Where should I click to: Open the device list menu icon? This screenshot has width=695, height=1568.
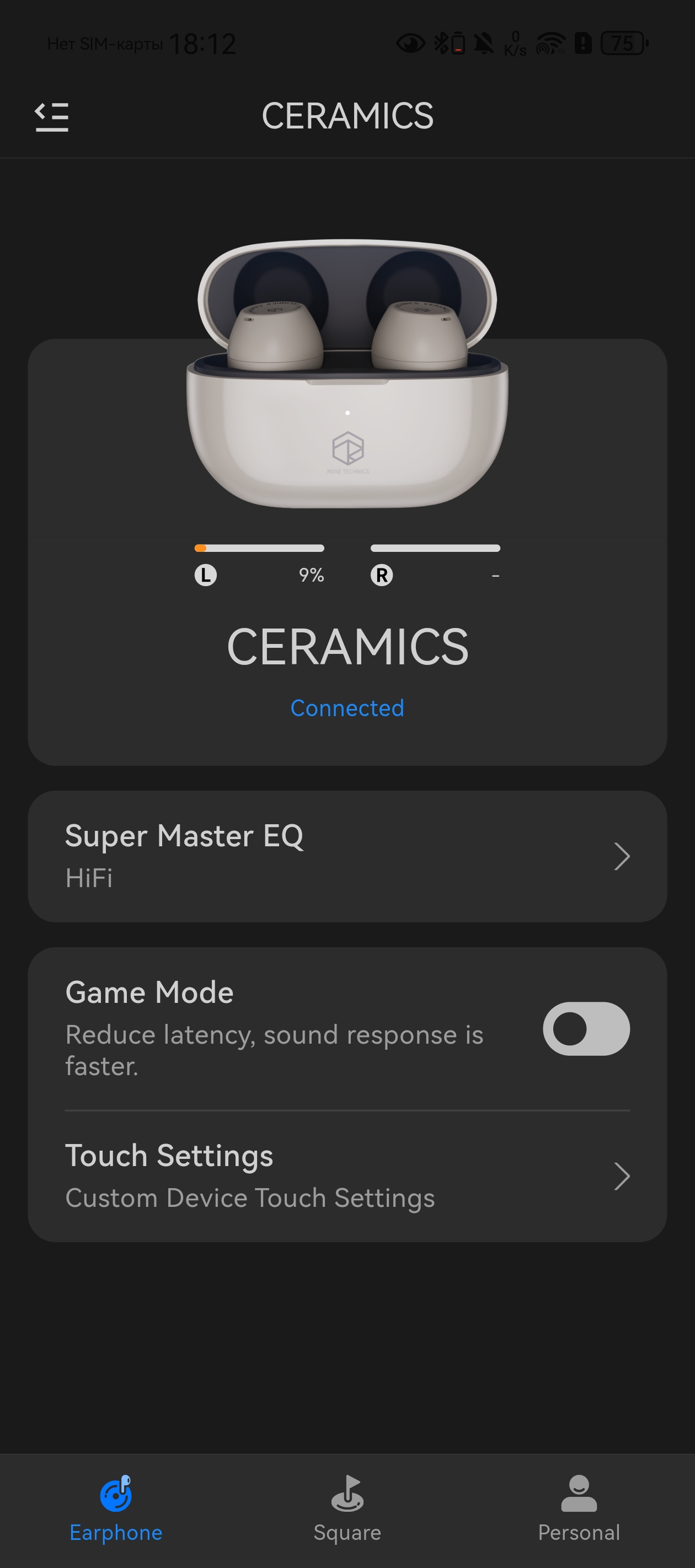click(52, 116)
